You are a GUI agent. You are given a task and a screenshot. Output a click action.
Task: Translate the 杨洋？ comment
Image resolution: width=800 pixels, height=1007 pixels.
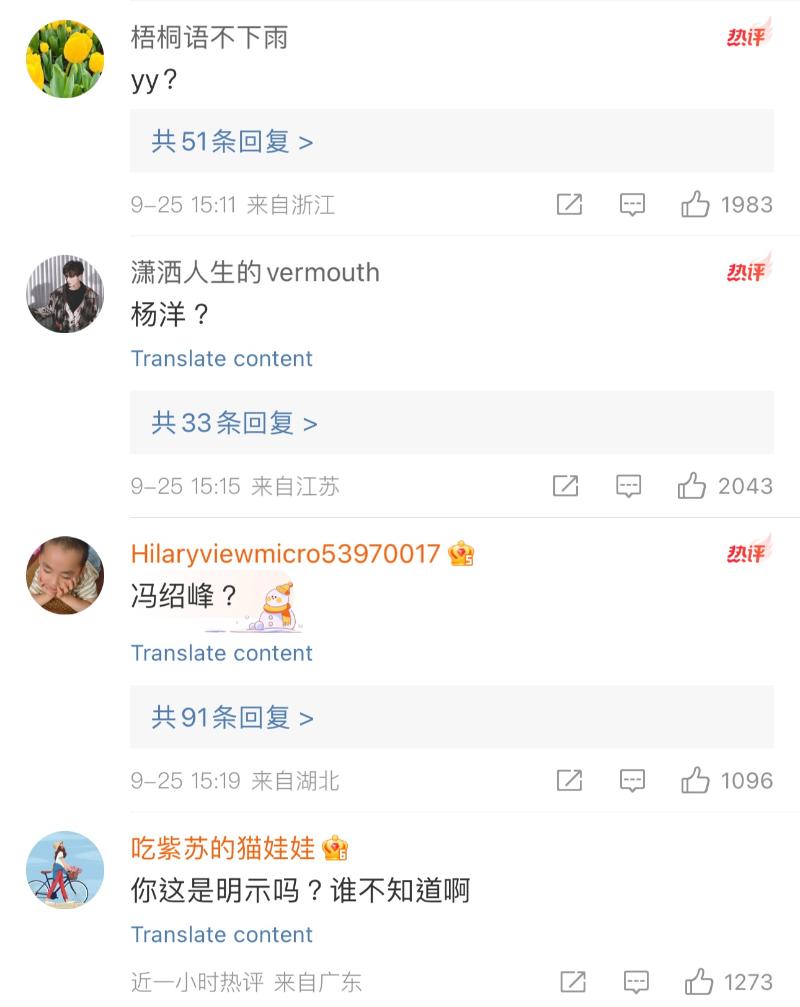point(221,359)
